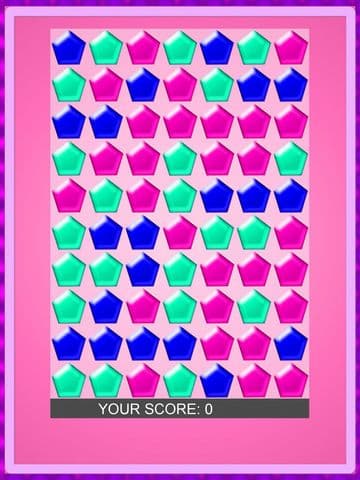Select the lone blue gem at the right end of the ninth row

click(x=291, y=343)
